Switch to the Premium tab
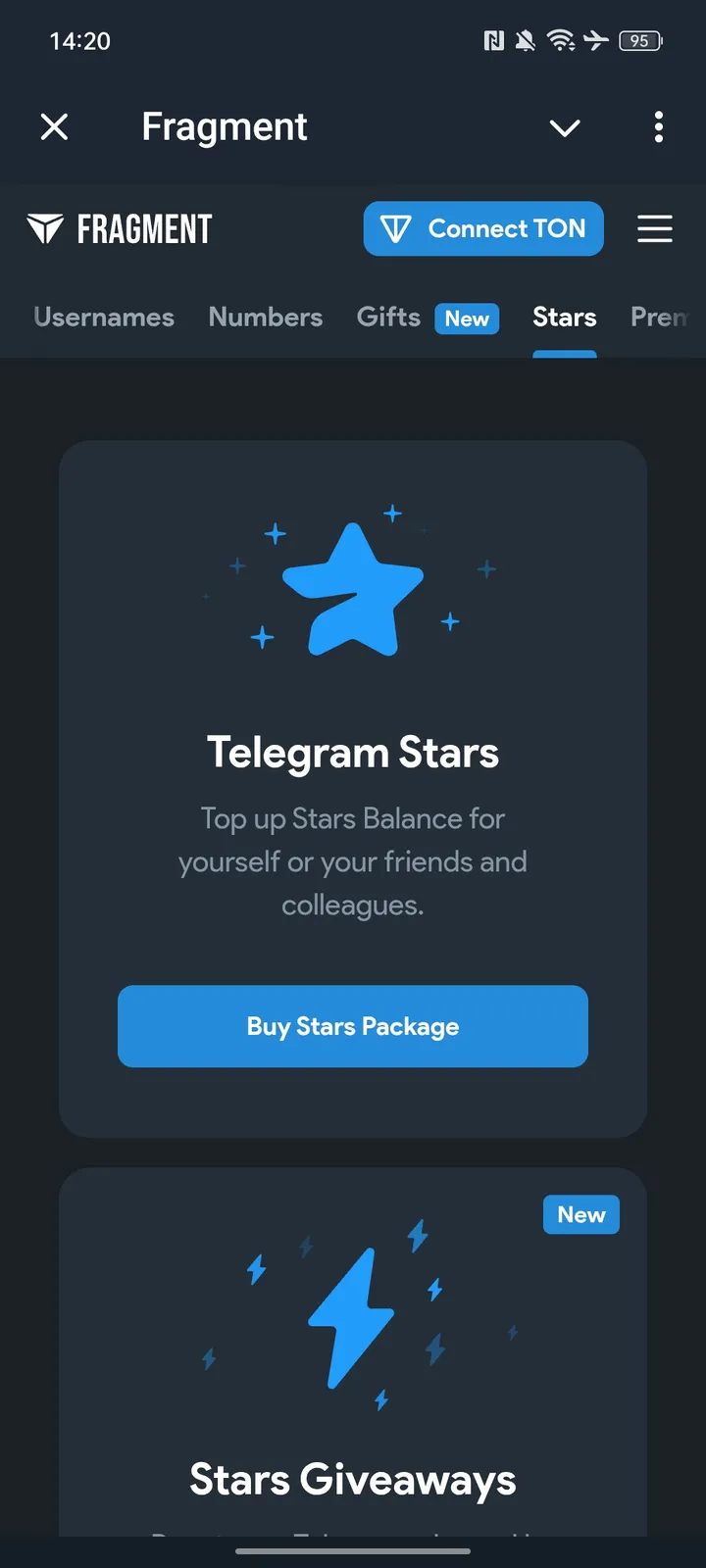 click(661, 318)
